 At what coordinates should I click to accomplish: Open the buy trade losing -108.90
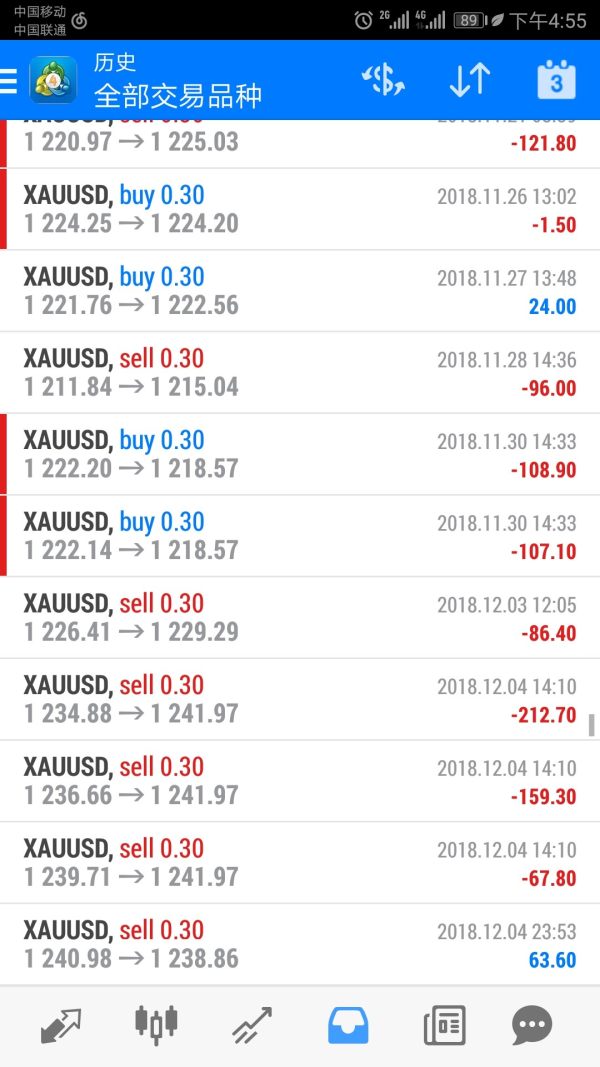300,455
